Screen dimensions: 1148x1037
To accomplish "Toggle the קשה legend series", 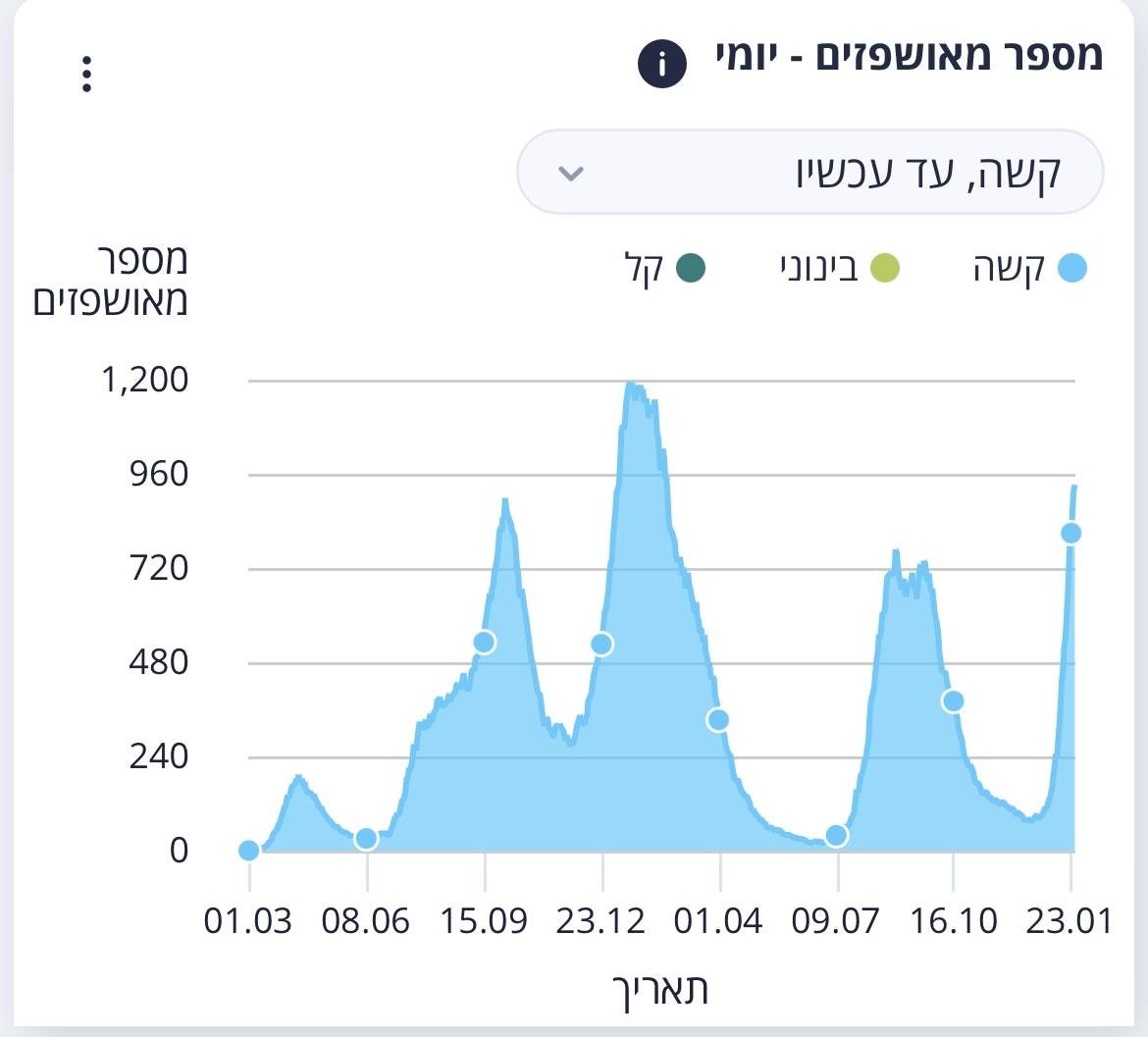I will coord(1072,268).
